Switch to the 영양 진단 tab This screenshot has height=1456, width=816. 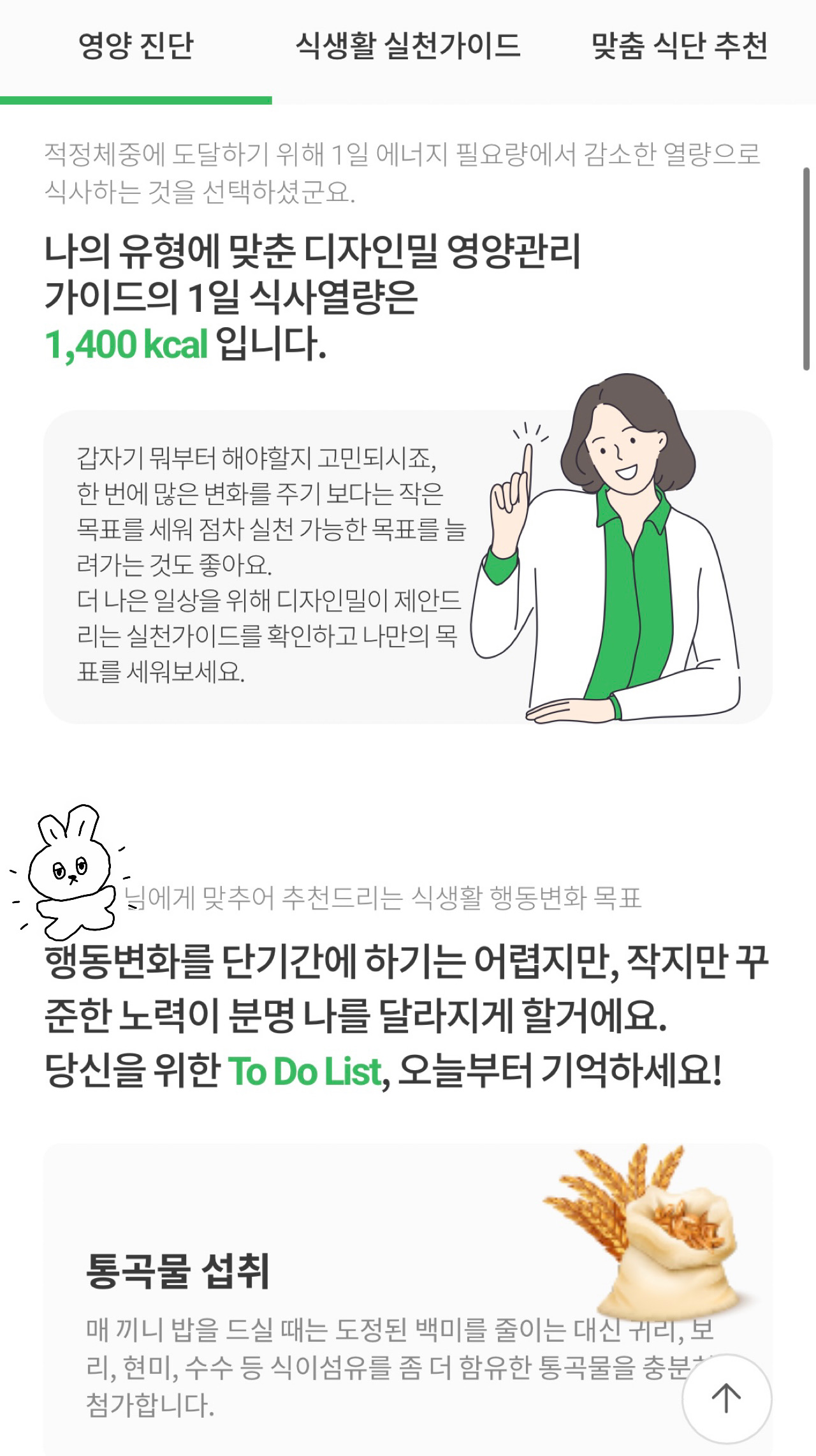click(x=136, y=46)
